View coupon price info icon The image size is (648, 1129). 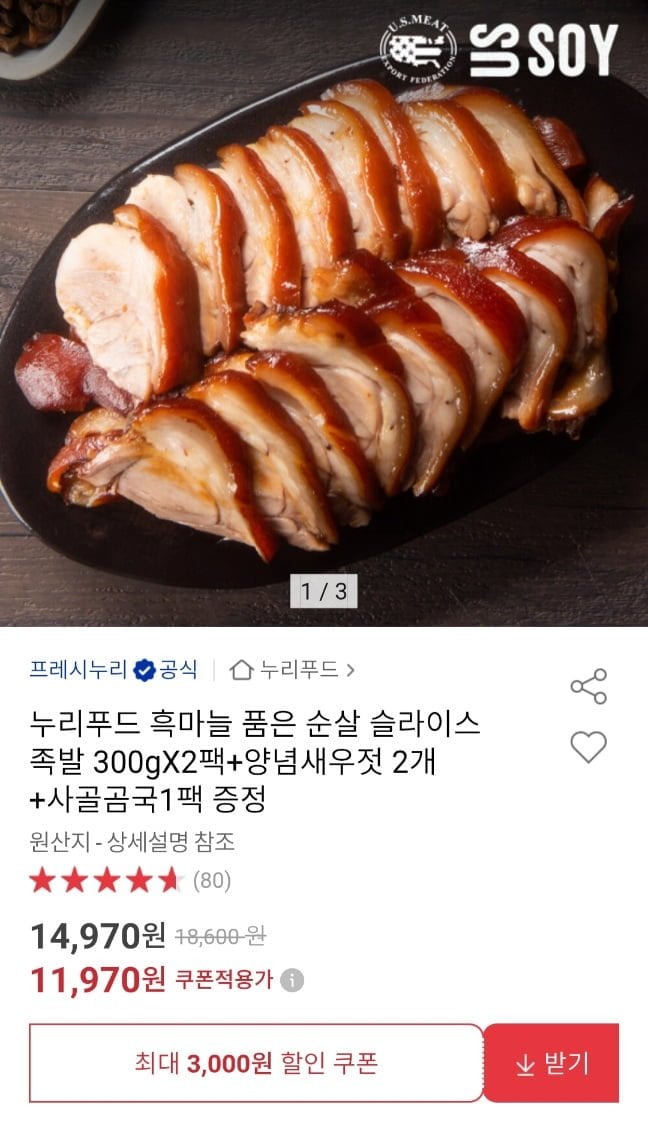point(292,980)
